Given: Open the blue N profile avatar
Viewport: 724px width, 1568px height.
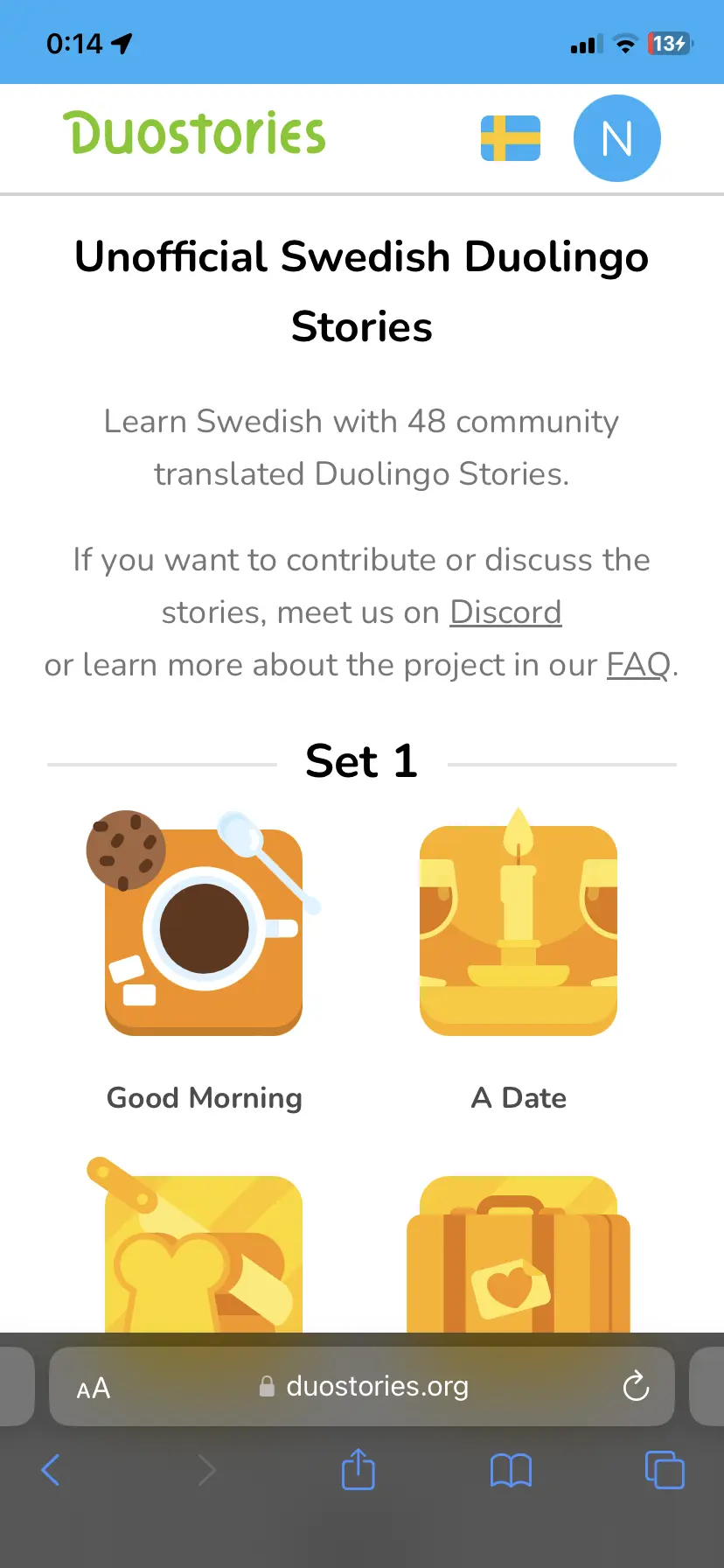Looking at the screenshot, I should tap(616, 138).
